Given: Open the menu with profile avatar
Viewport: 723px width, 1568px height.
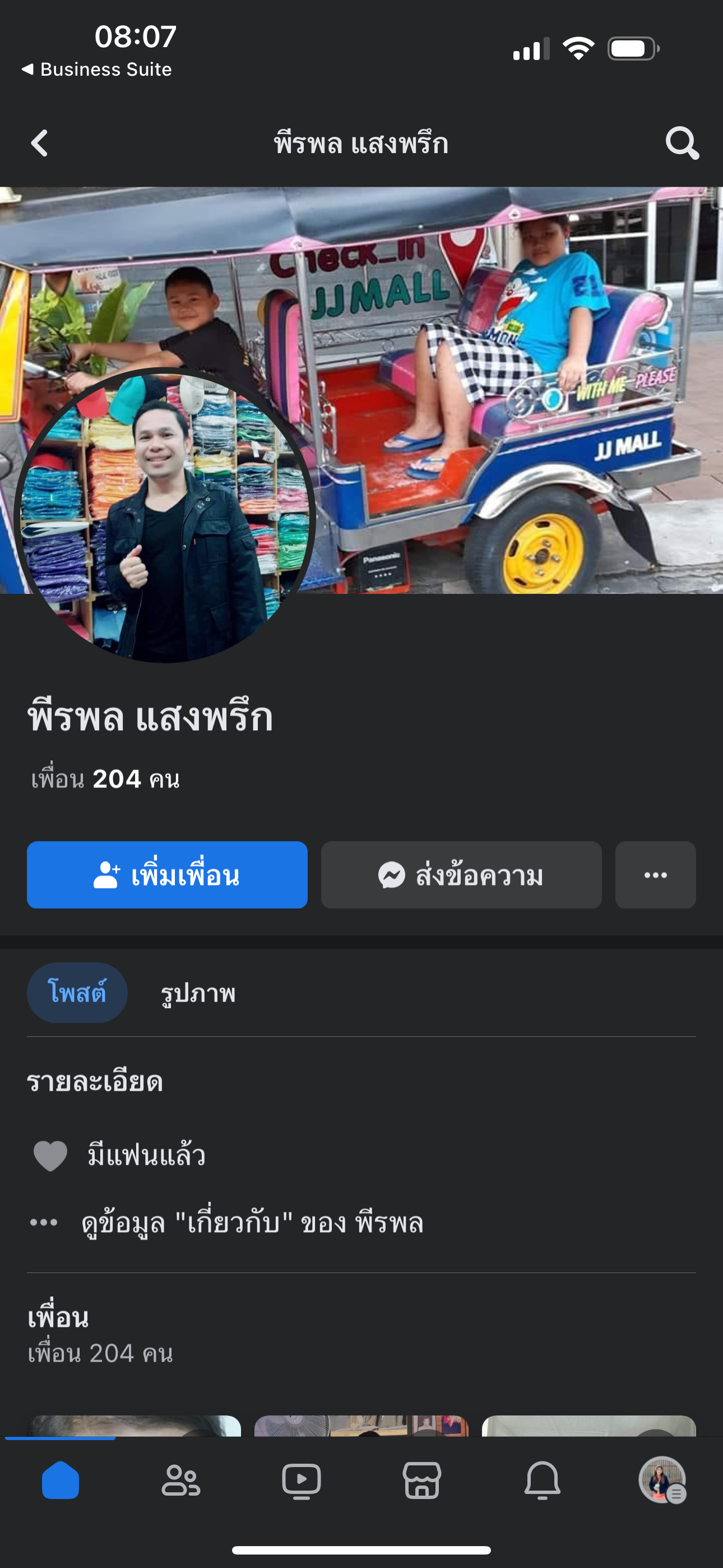Looking at the screenshot, I should (x=662, y=1480).
